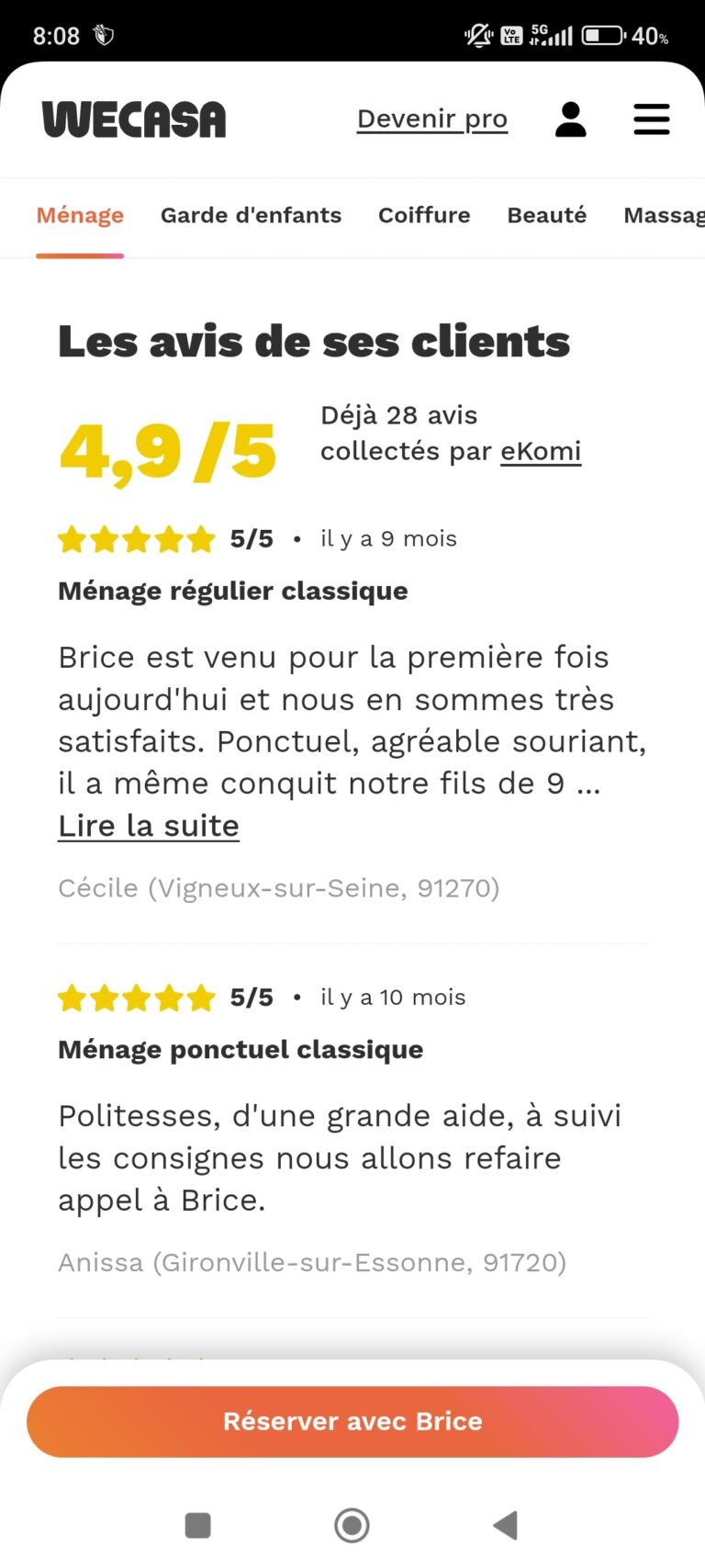
Task: Go to Wecasa home via logo
Action: click(x=134, y=119)
